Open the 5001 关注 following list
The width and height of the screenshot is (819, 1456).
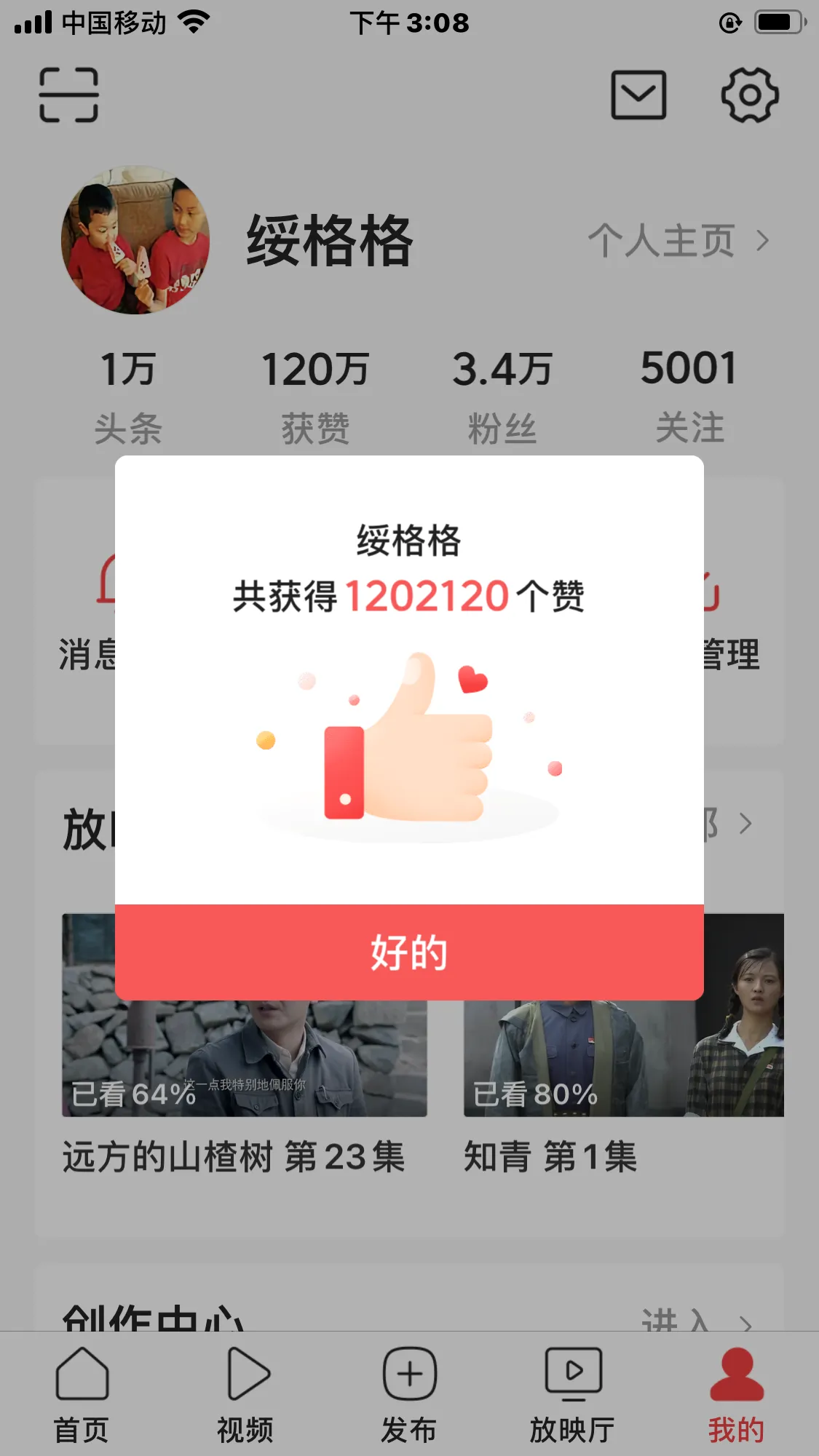[689, 397]
